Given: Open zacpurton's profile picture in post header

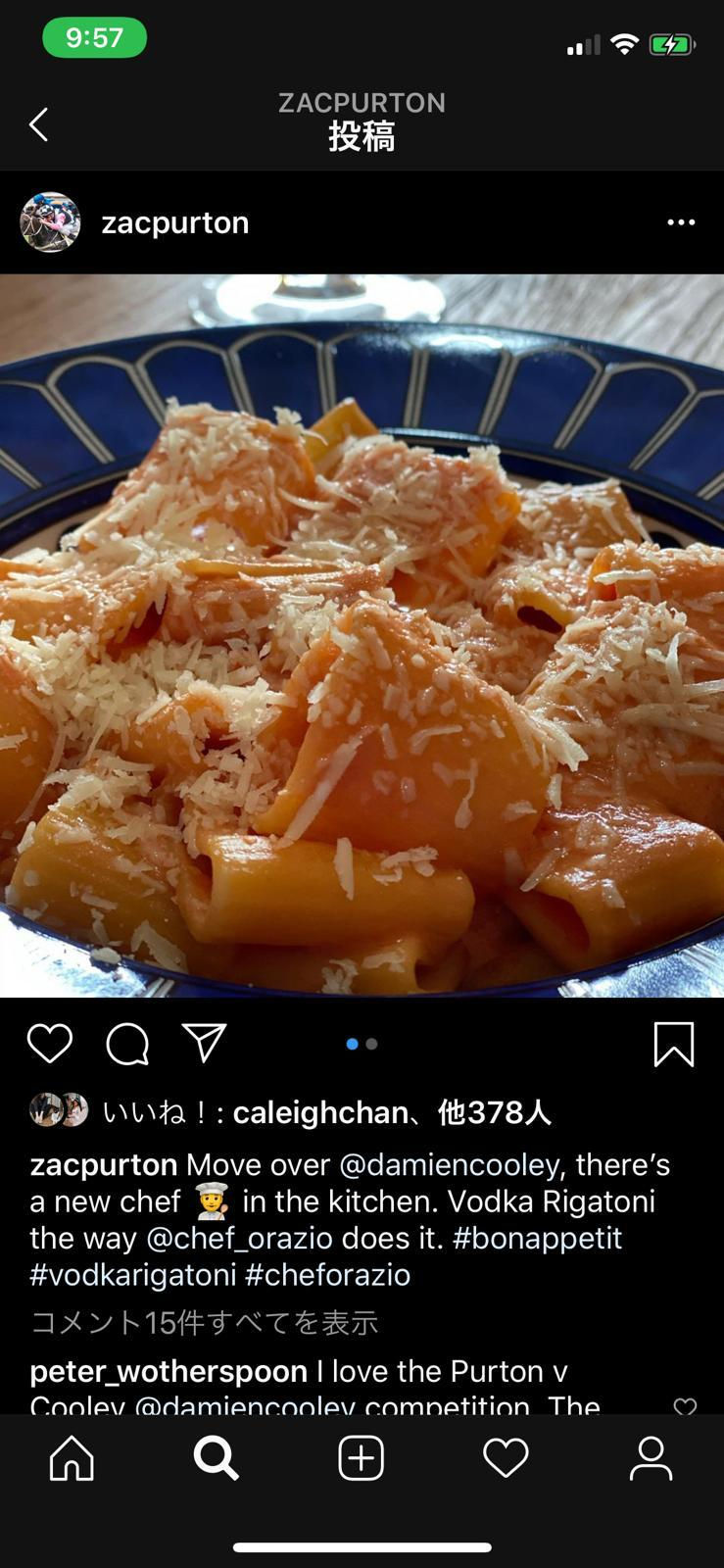Looking at the screenshot, I should pyautogui.click(x=50, y=222).
